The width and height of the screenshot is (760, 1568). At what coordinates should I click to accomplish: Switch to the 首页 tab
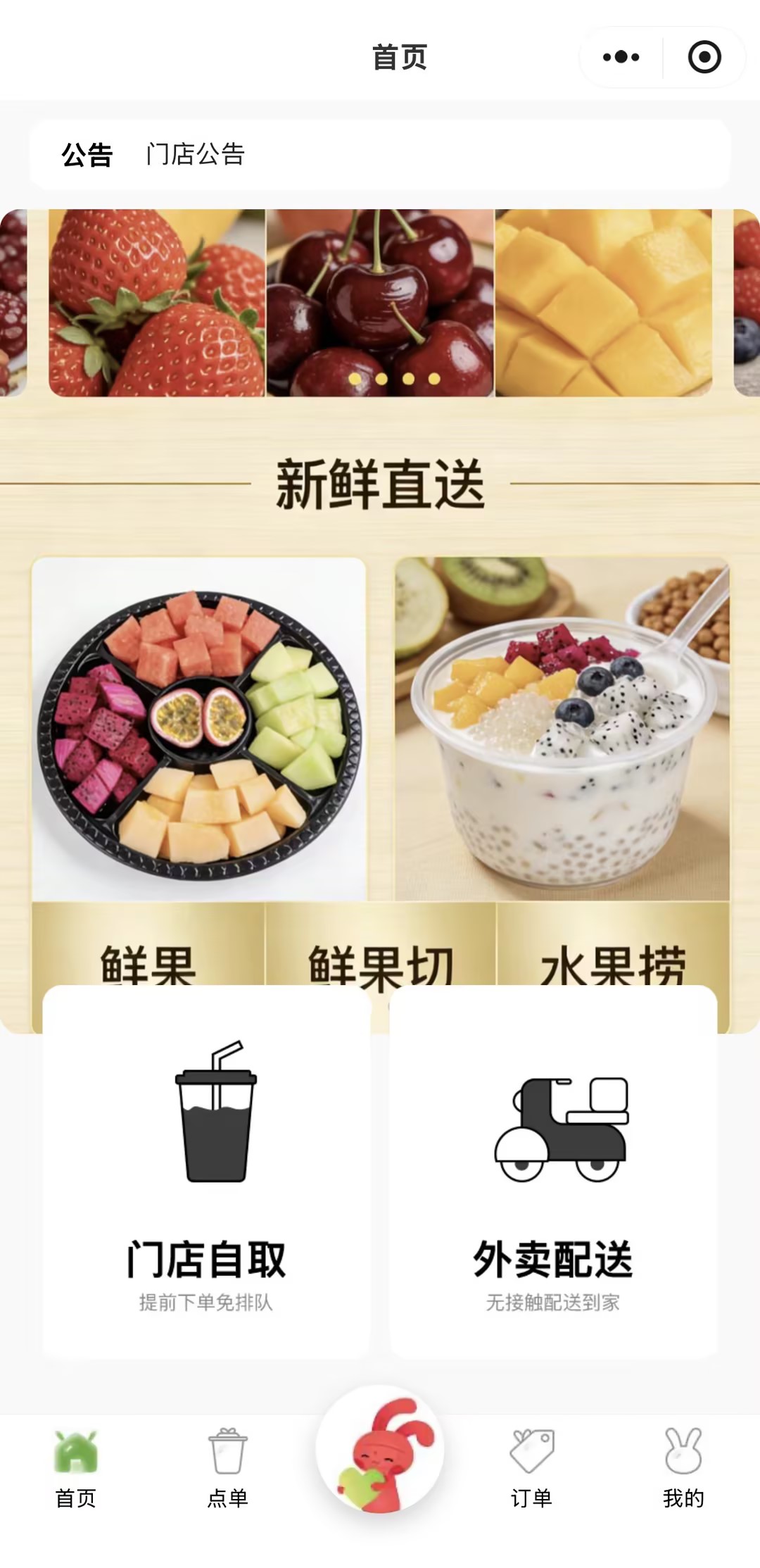(76, 1469)
